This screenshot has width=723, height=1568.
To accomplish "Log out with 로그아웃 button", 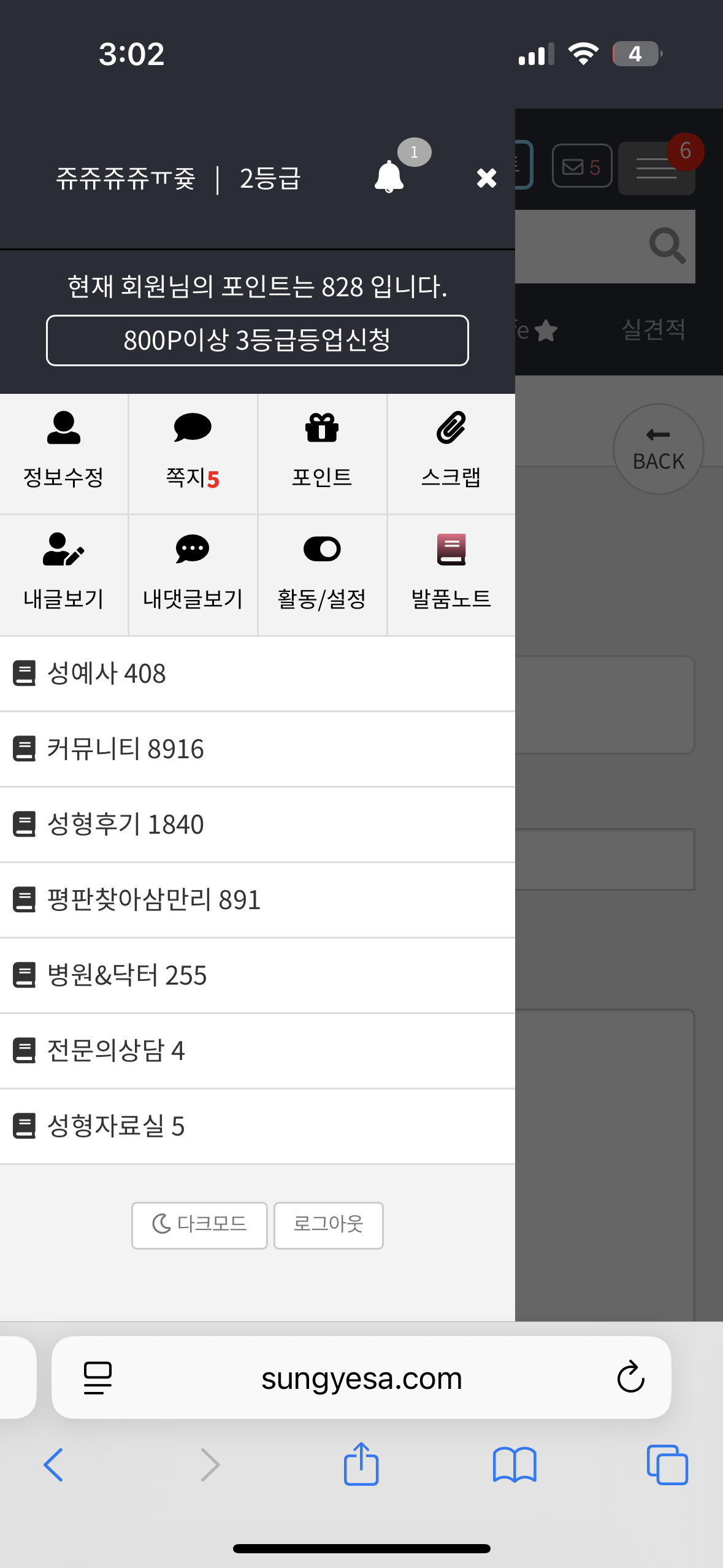I will 329,1225.
